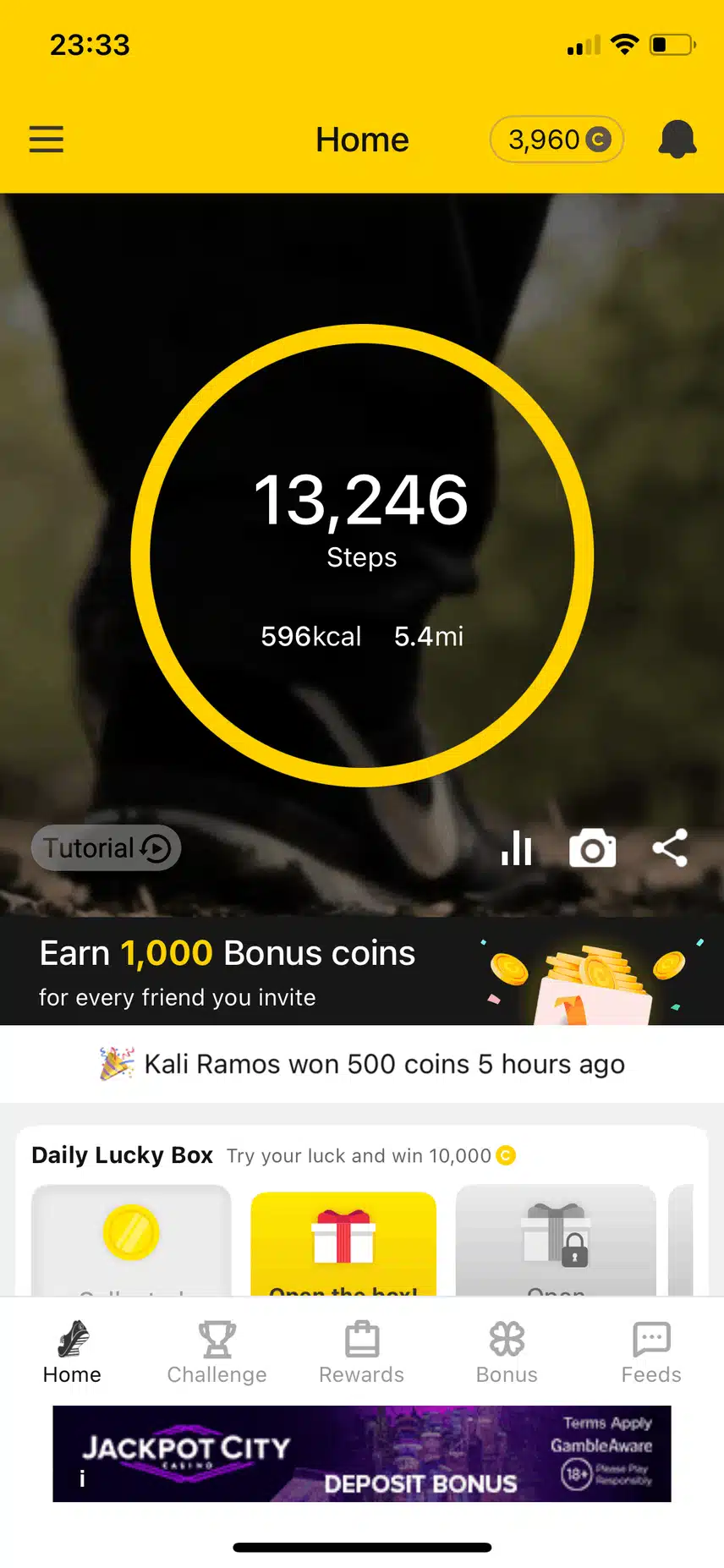
Task: Tap the ad info icon
Action: (x=82, y=1478)
